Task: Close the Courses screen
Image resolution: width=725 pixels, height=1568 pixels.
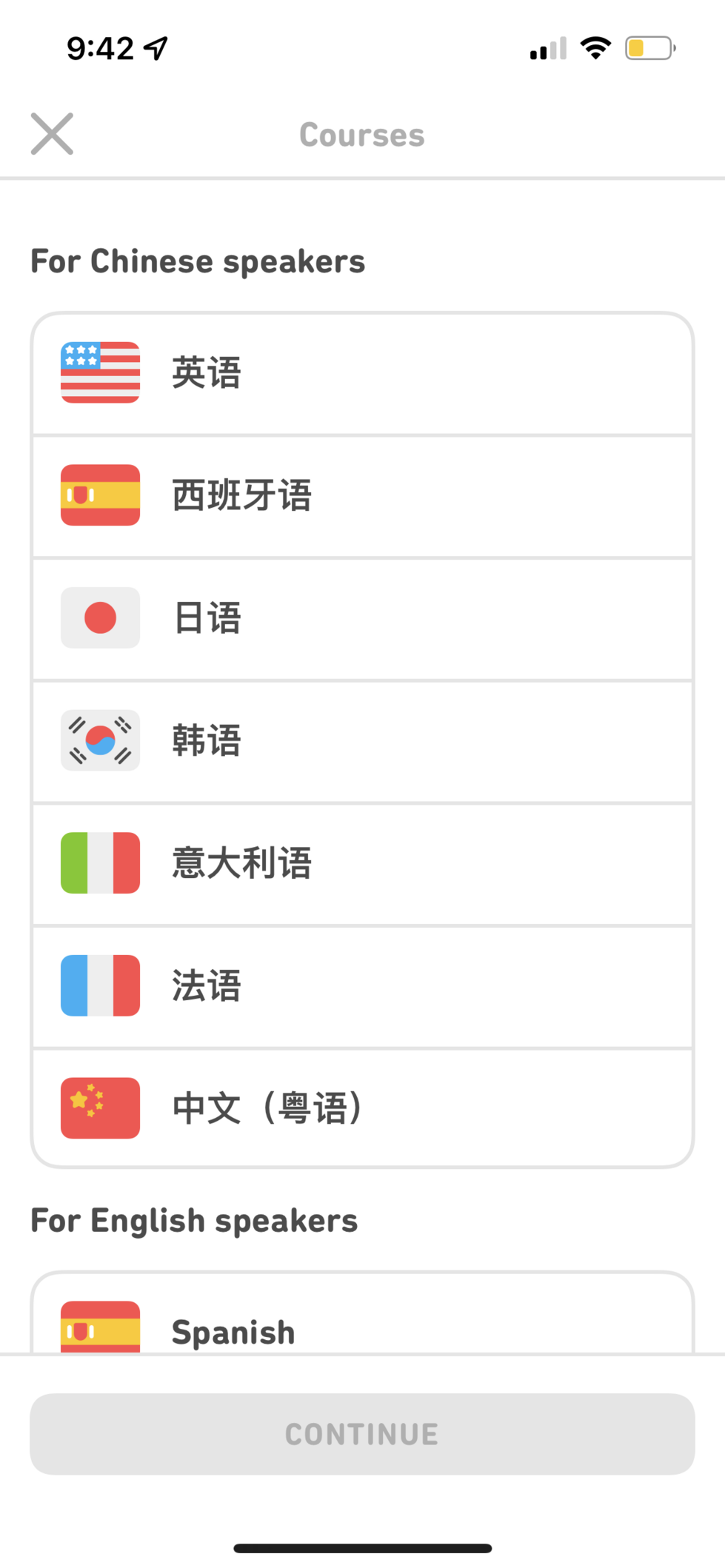Action: point(52,134)
